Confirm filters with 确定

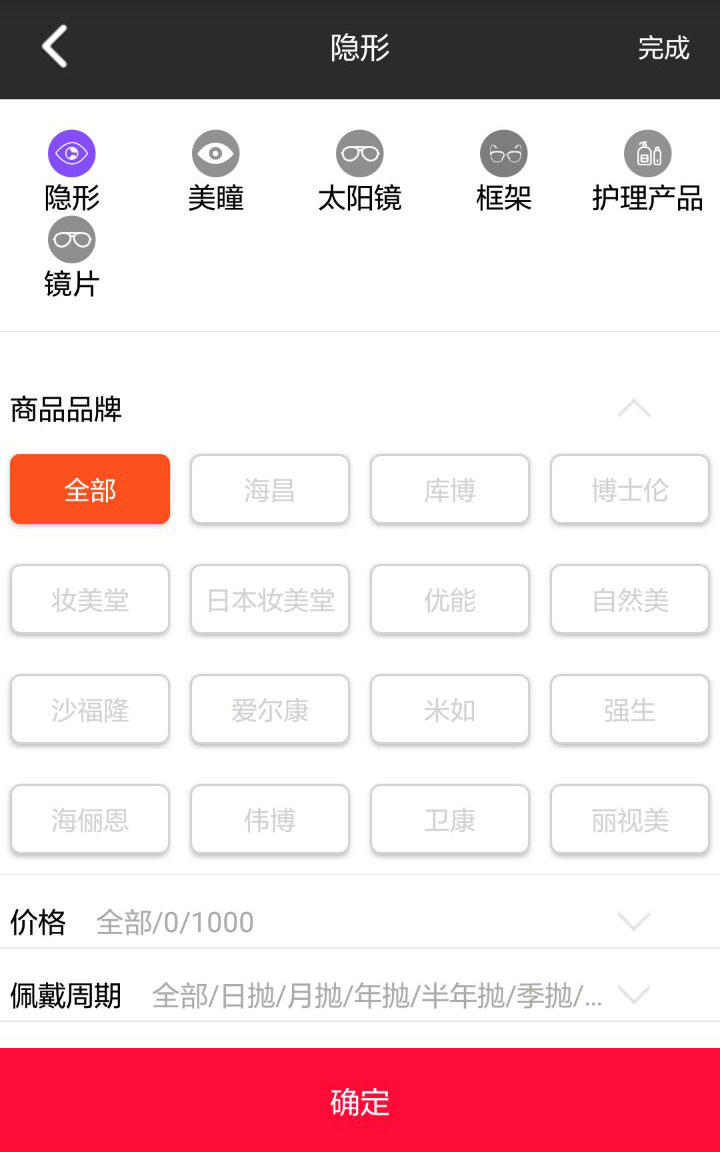(x=360, y=1101)
